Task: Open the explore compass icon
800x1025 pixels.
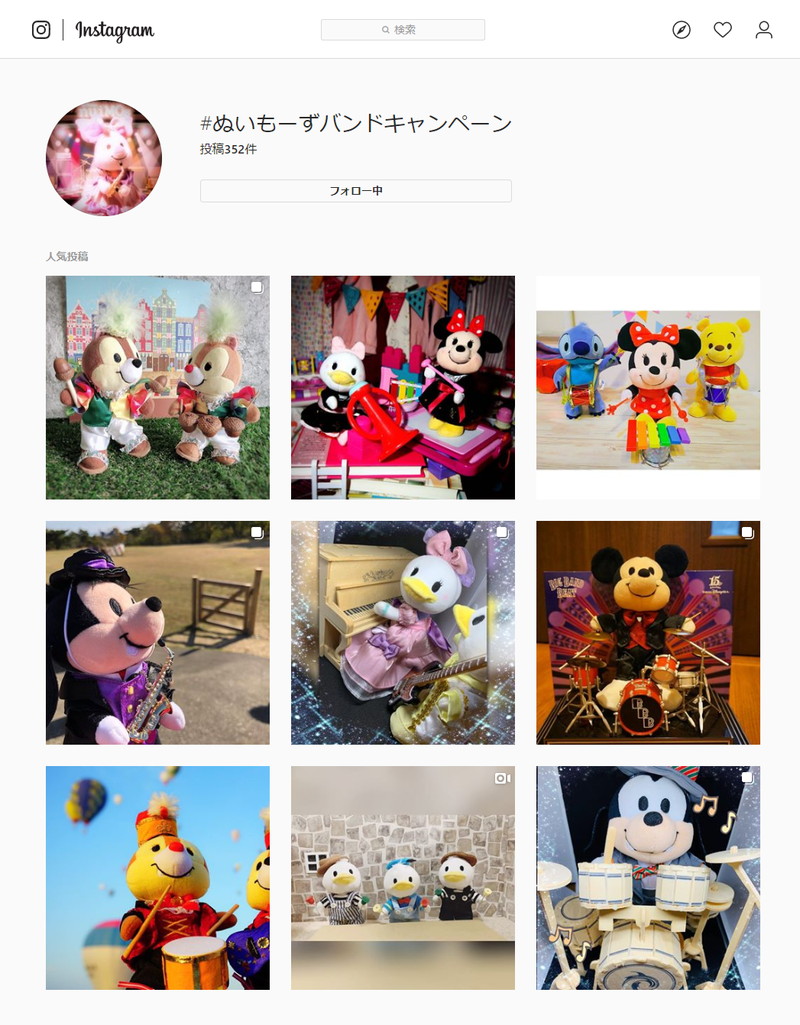Action: tap(681, 30)
